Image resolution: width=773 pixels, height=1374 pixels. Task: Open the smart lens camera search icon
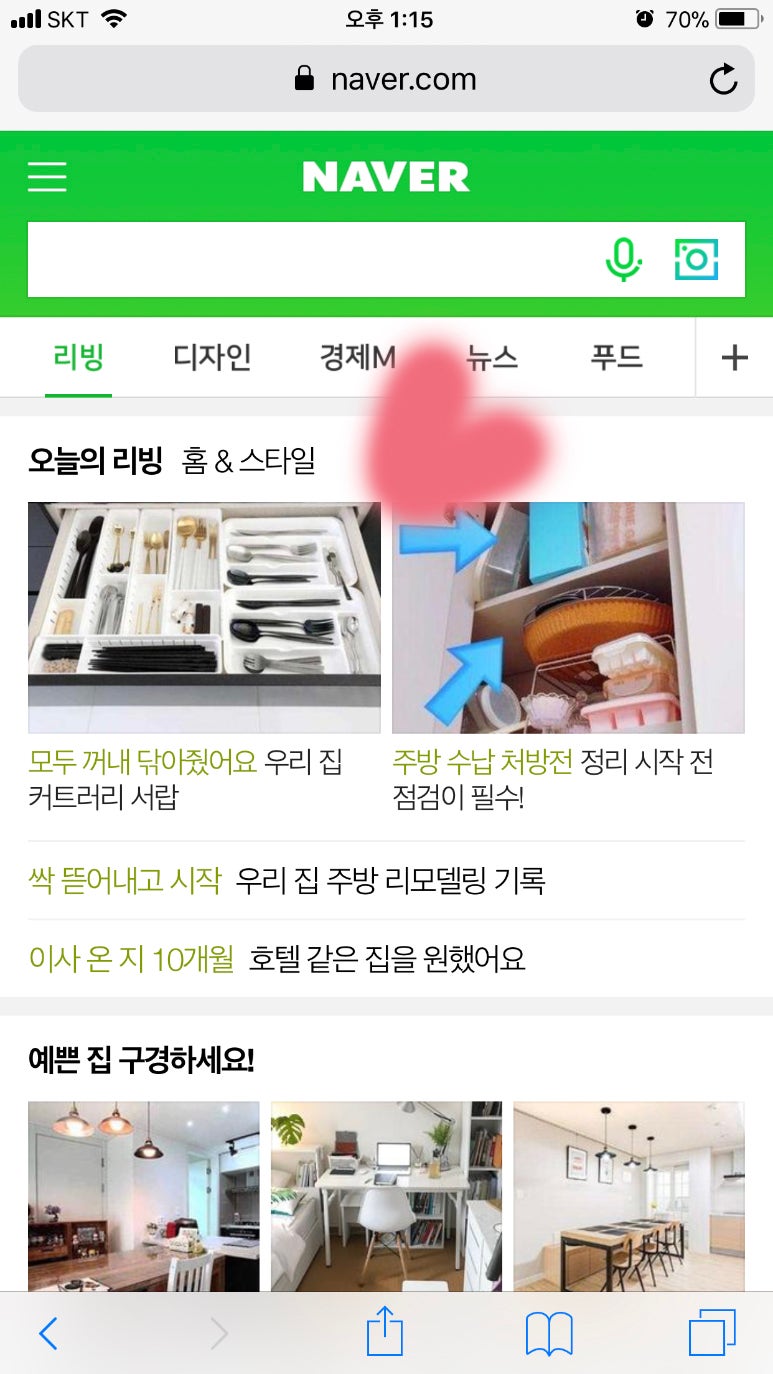(697, 259)
